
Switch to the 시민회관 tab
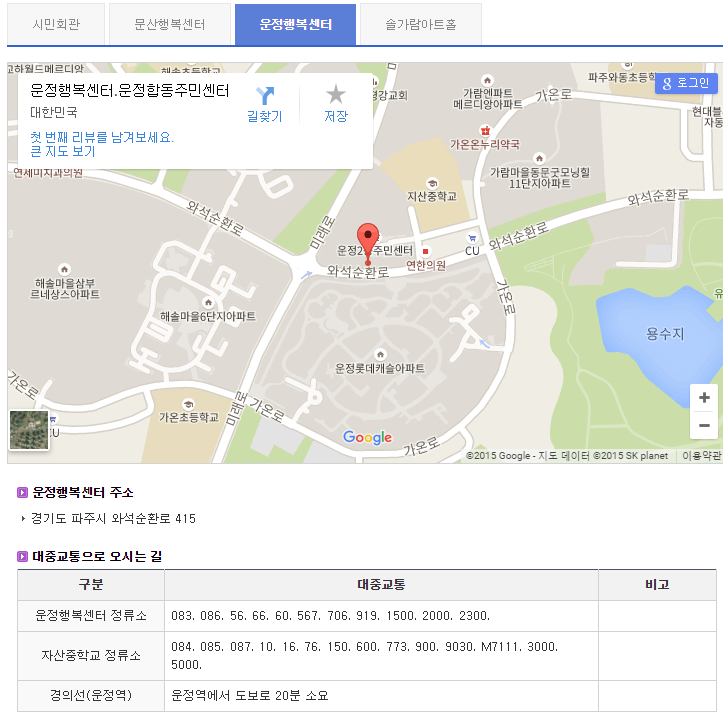coord(56,24)
